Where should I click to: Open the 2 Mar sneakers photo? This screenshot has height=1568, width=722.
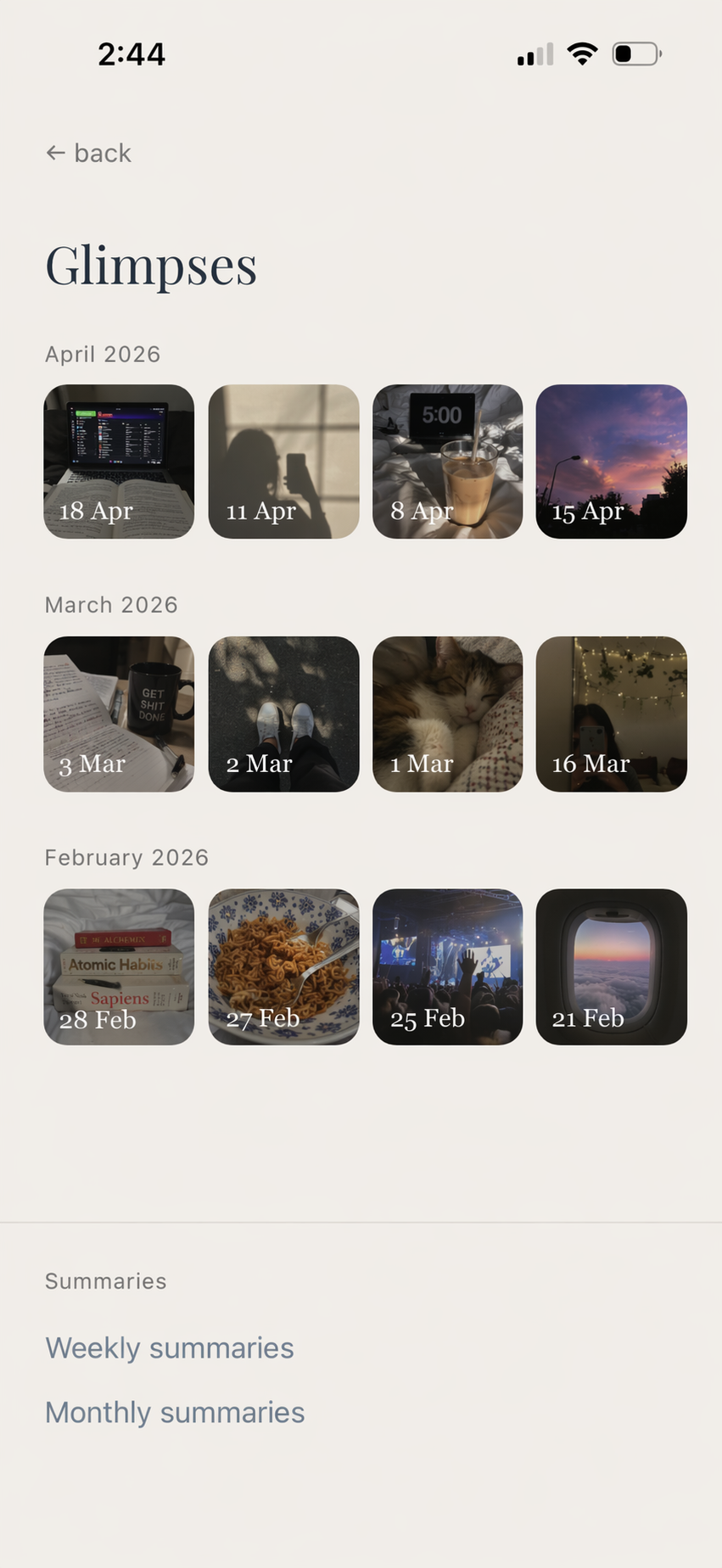283,714
